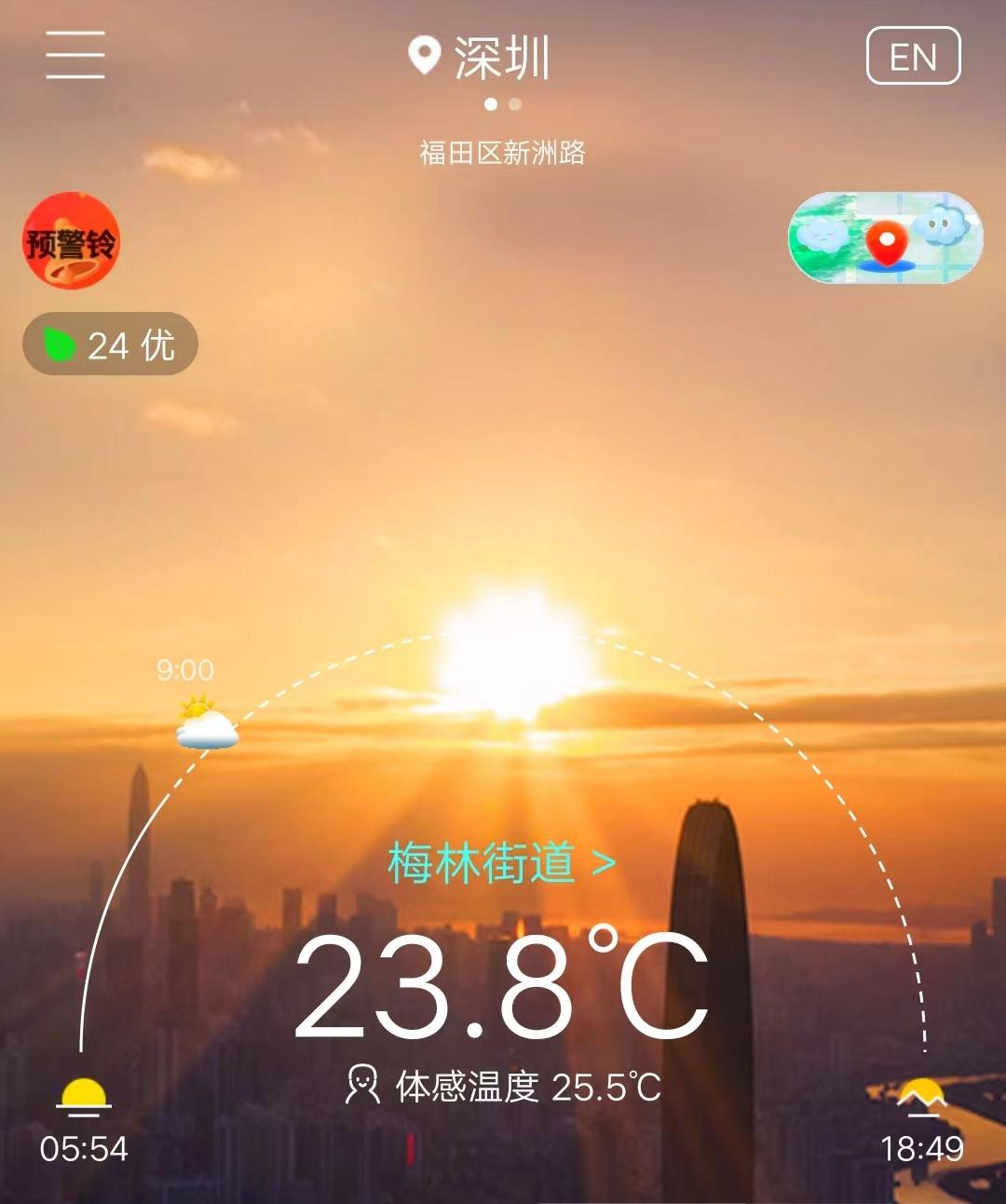
Task: Open the 预警铃 warning alert
Action: pos(72,241)
